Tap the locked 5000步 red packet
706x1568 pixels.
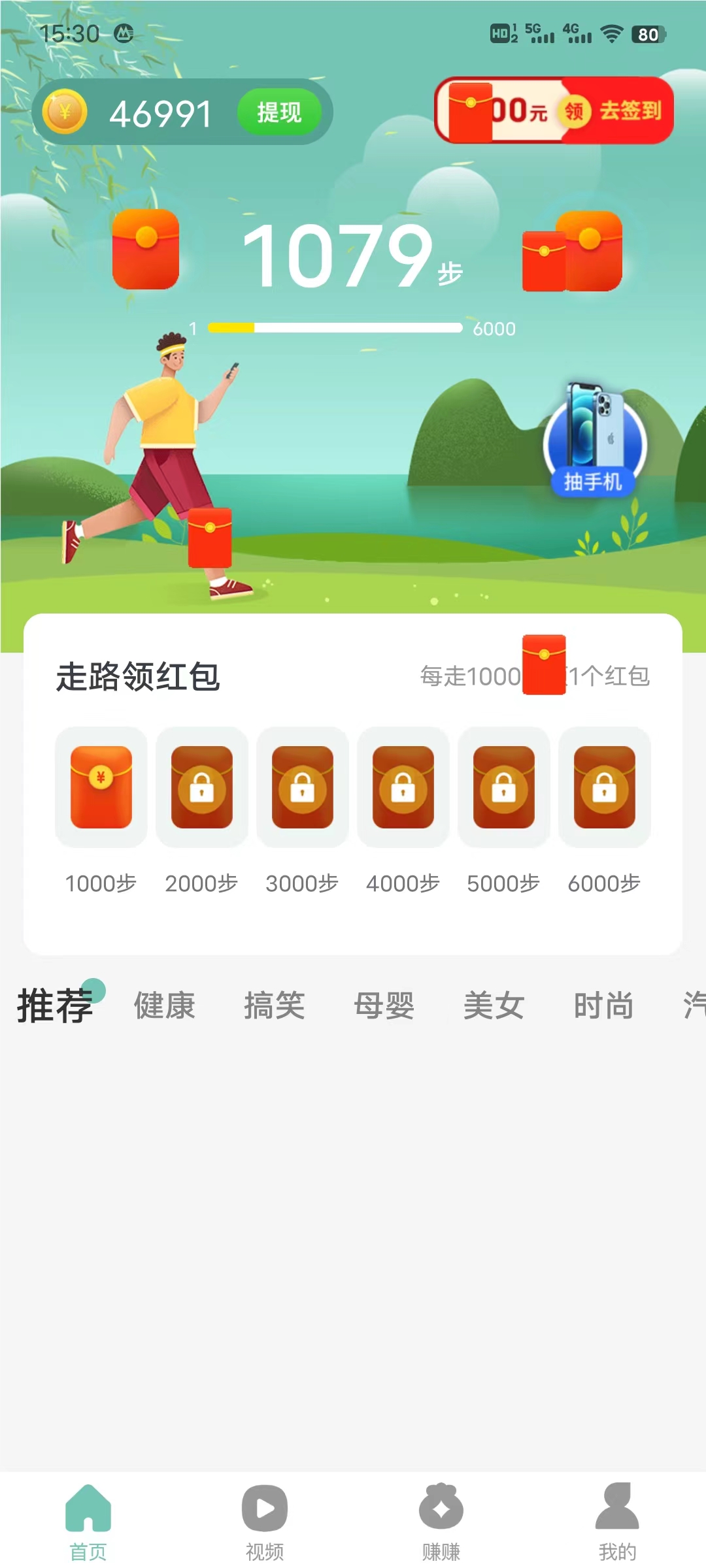[x=504, y=787]
